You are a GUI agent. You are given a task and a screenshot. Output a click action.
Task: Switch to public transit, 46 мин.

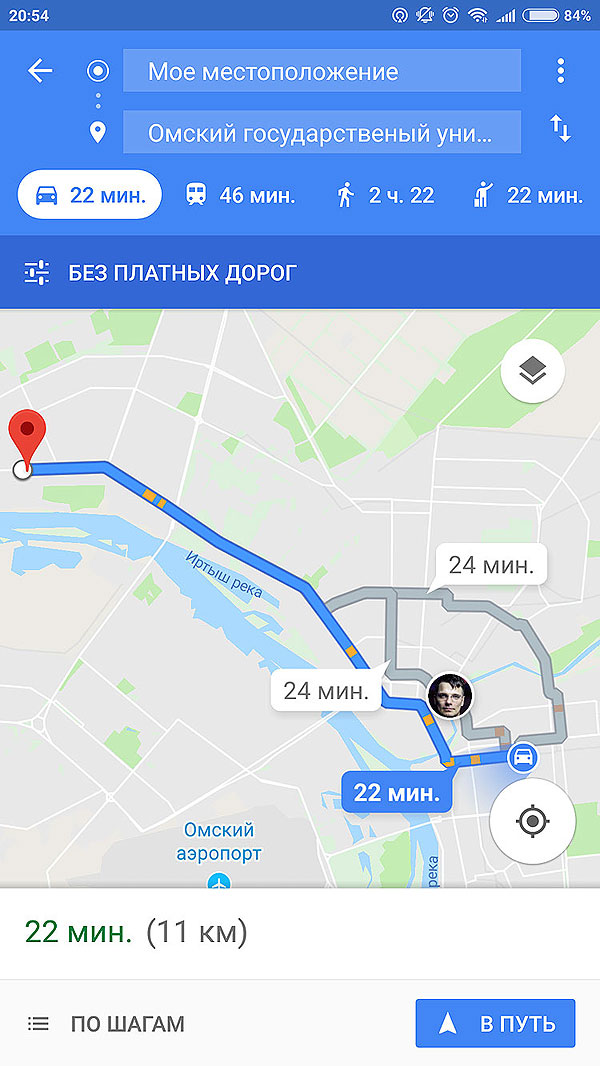point(240,195)
